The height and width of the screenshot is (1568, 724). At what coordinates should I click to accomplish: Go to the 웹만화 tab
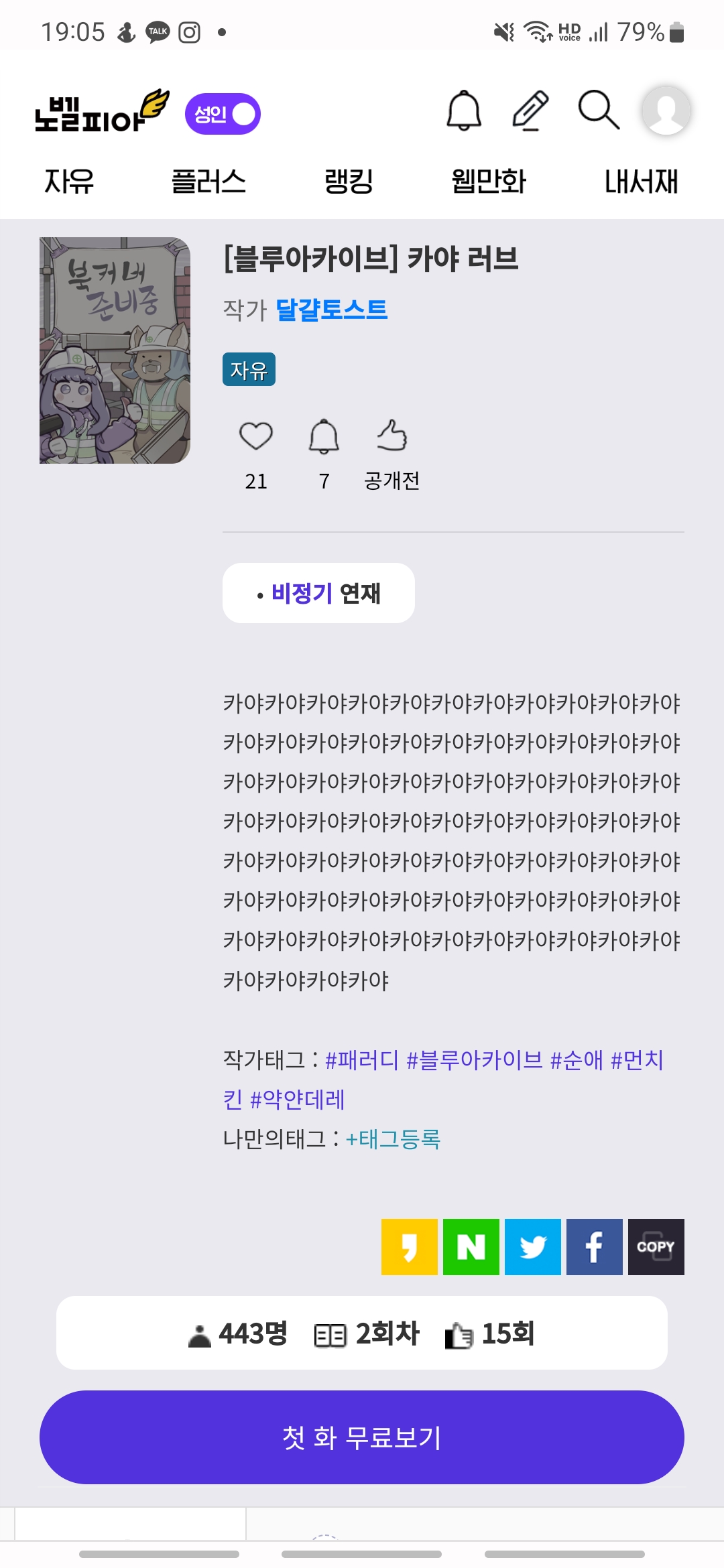489,182
